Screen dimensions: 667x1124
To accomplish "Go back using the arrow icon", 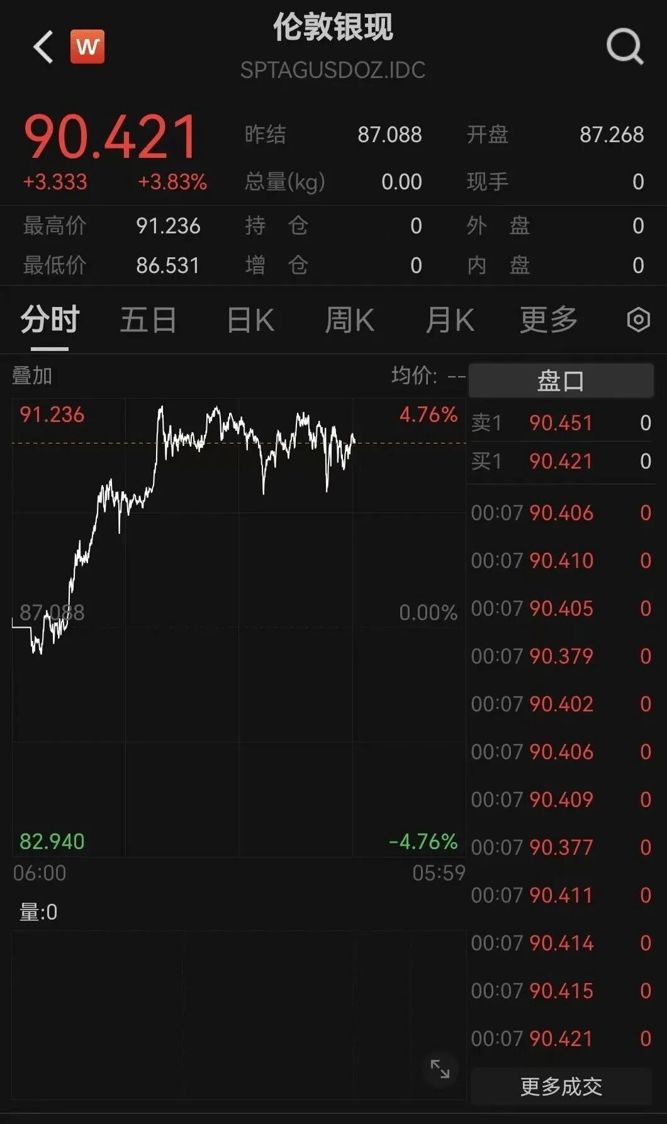I will pos(43,46).
